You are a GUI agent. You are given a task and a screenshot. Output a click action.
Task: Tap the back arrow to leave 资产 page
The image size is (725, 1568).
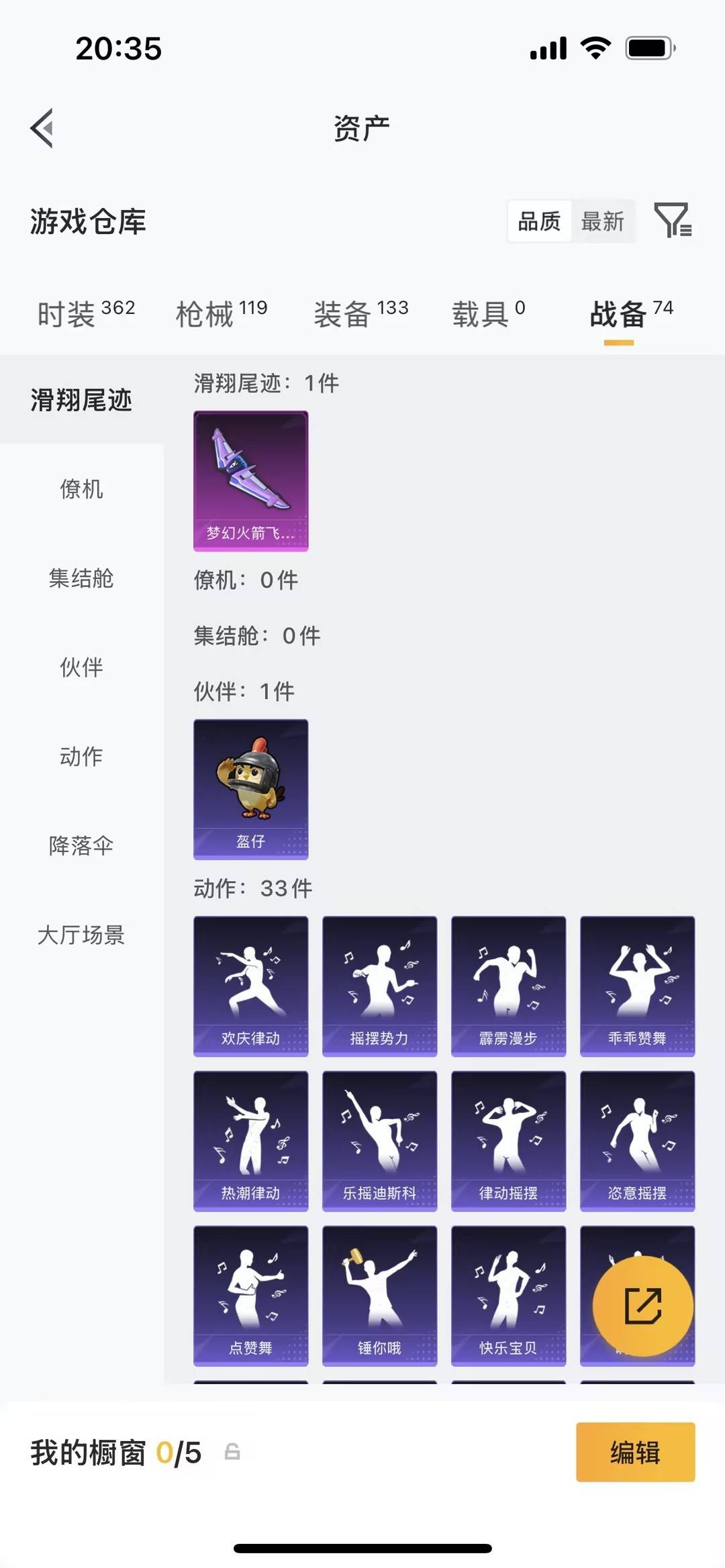(x=42, y=129)
